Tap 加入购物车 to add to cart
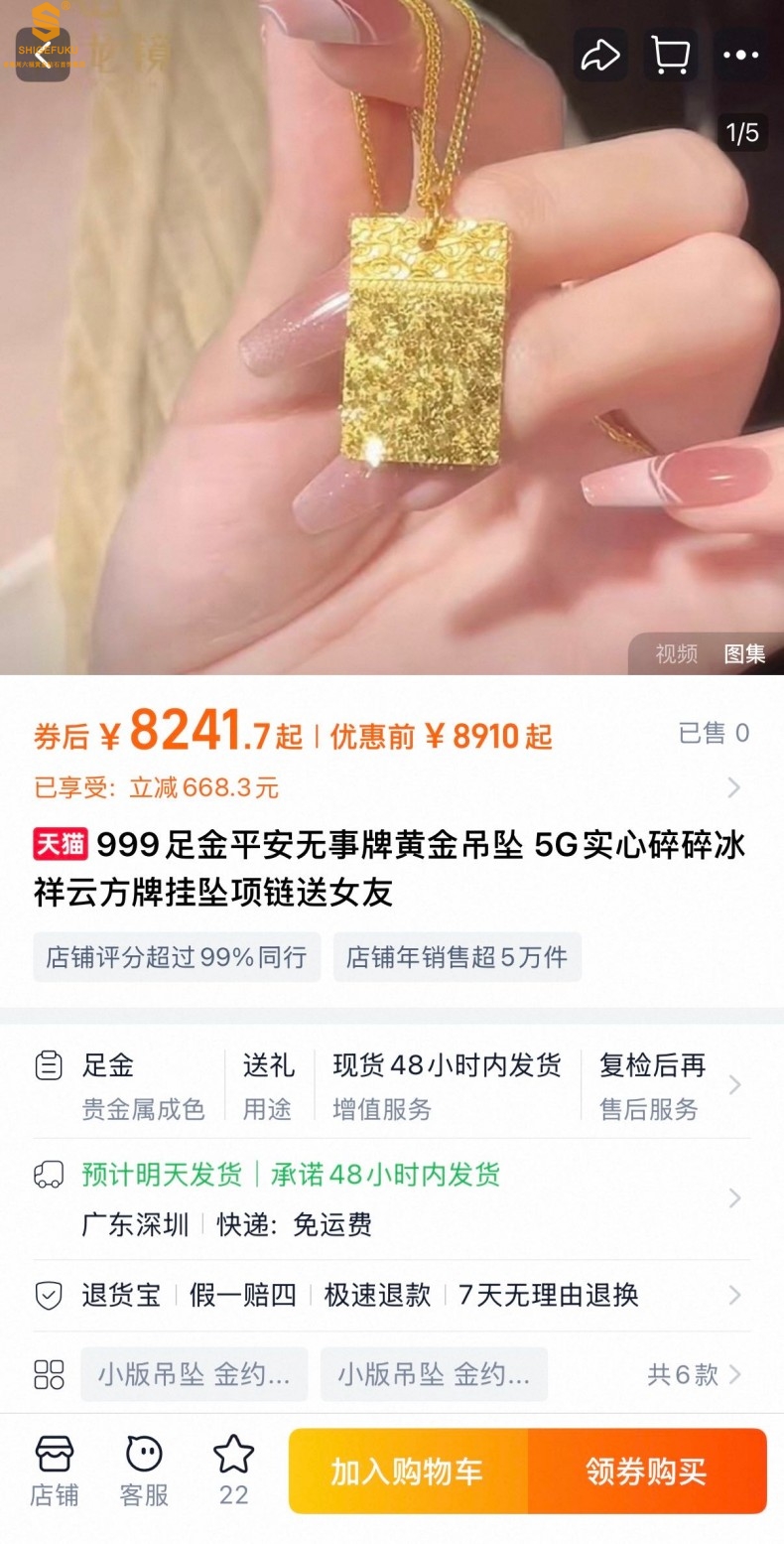This screenshot has height=1544, width=784. pos(408,1472)
